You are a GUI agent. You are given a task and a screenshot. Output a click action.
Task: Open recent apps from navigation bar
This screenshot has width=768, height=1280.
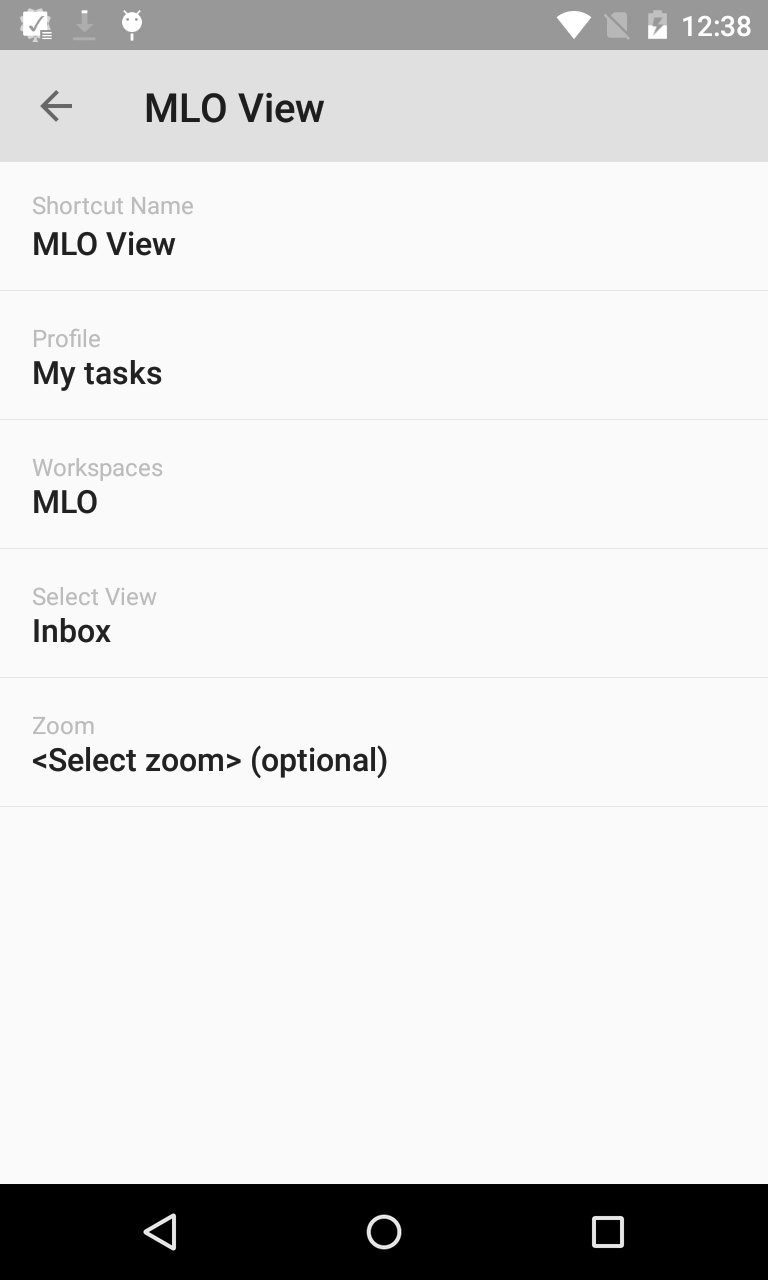point(607,1232)
